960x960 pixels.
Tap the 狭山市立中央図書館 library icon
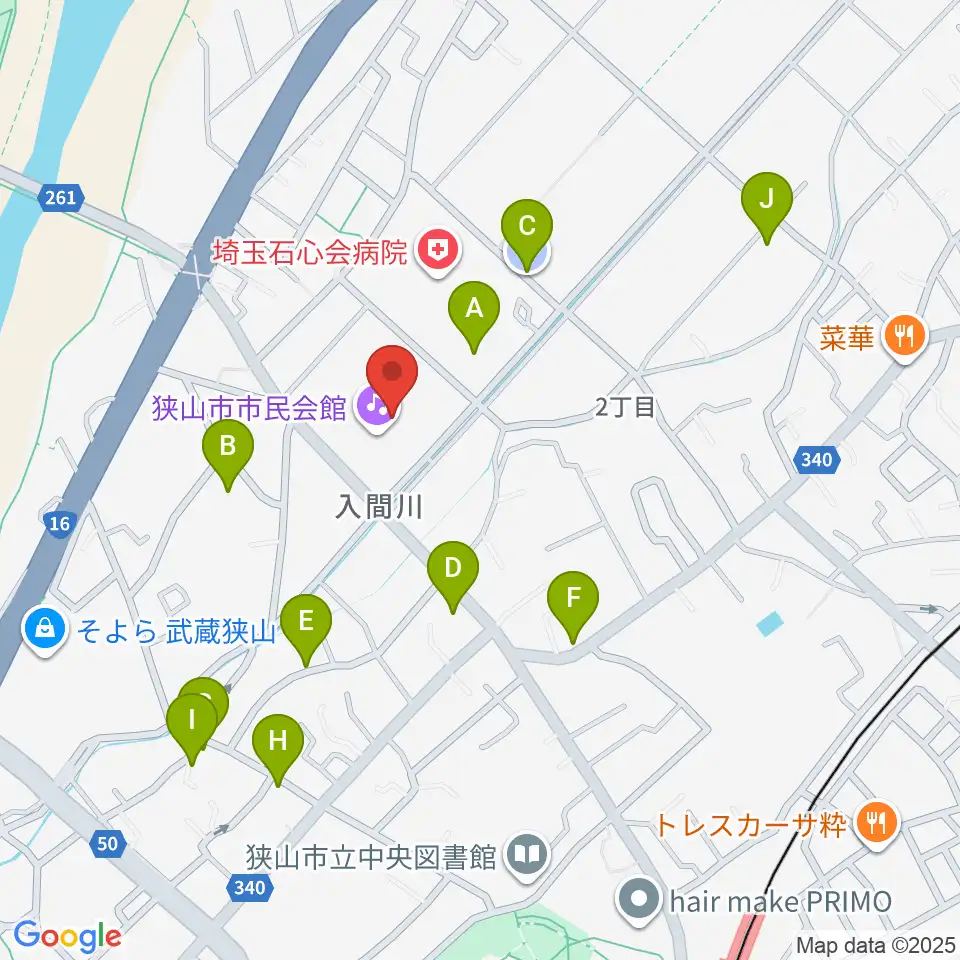[527, 856]
